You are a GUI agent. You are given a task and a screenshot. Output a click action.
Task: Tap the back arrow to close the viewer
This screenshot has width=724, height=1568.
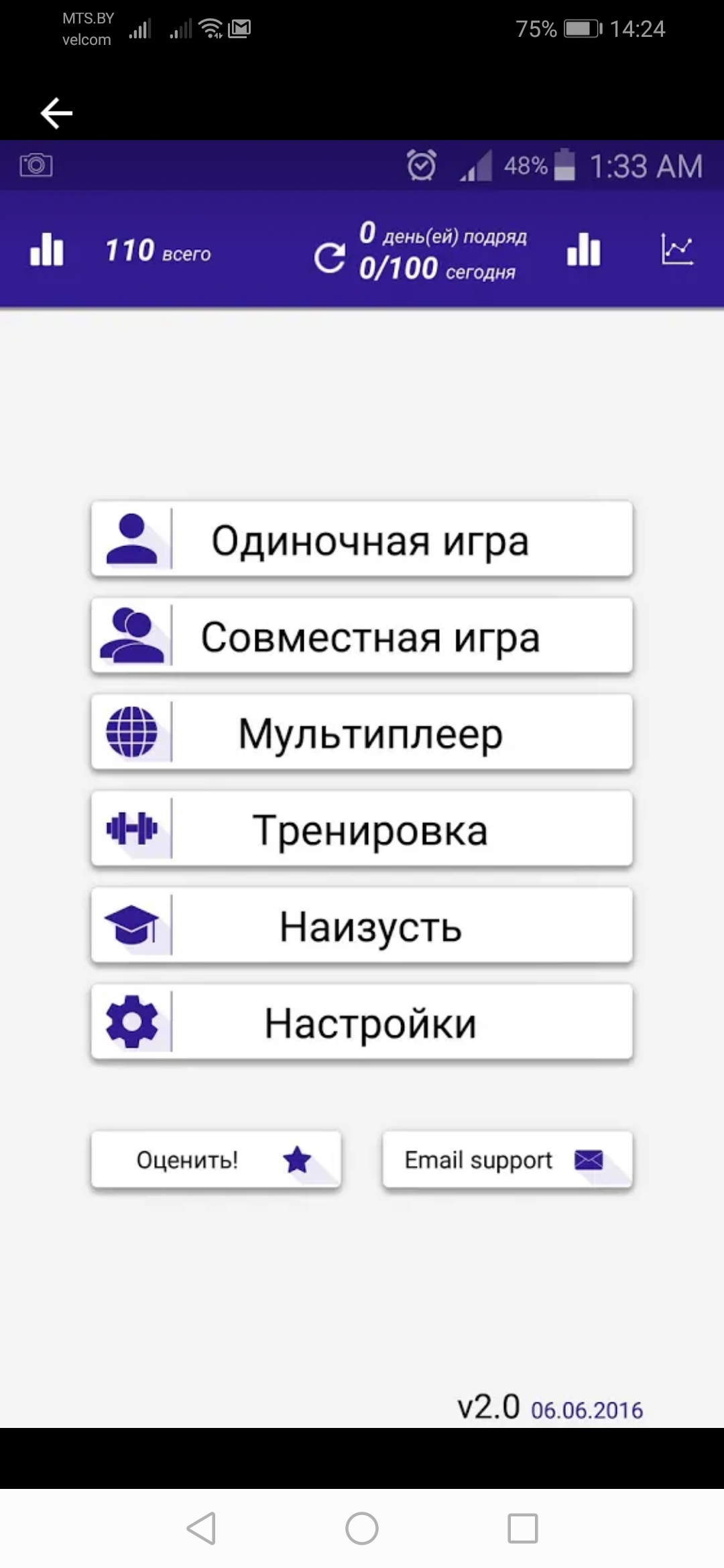coord(56,113)
